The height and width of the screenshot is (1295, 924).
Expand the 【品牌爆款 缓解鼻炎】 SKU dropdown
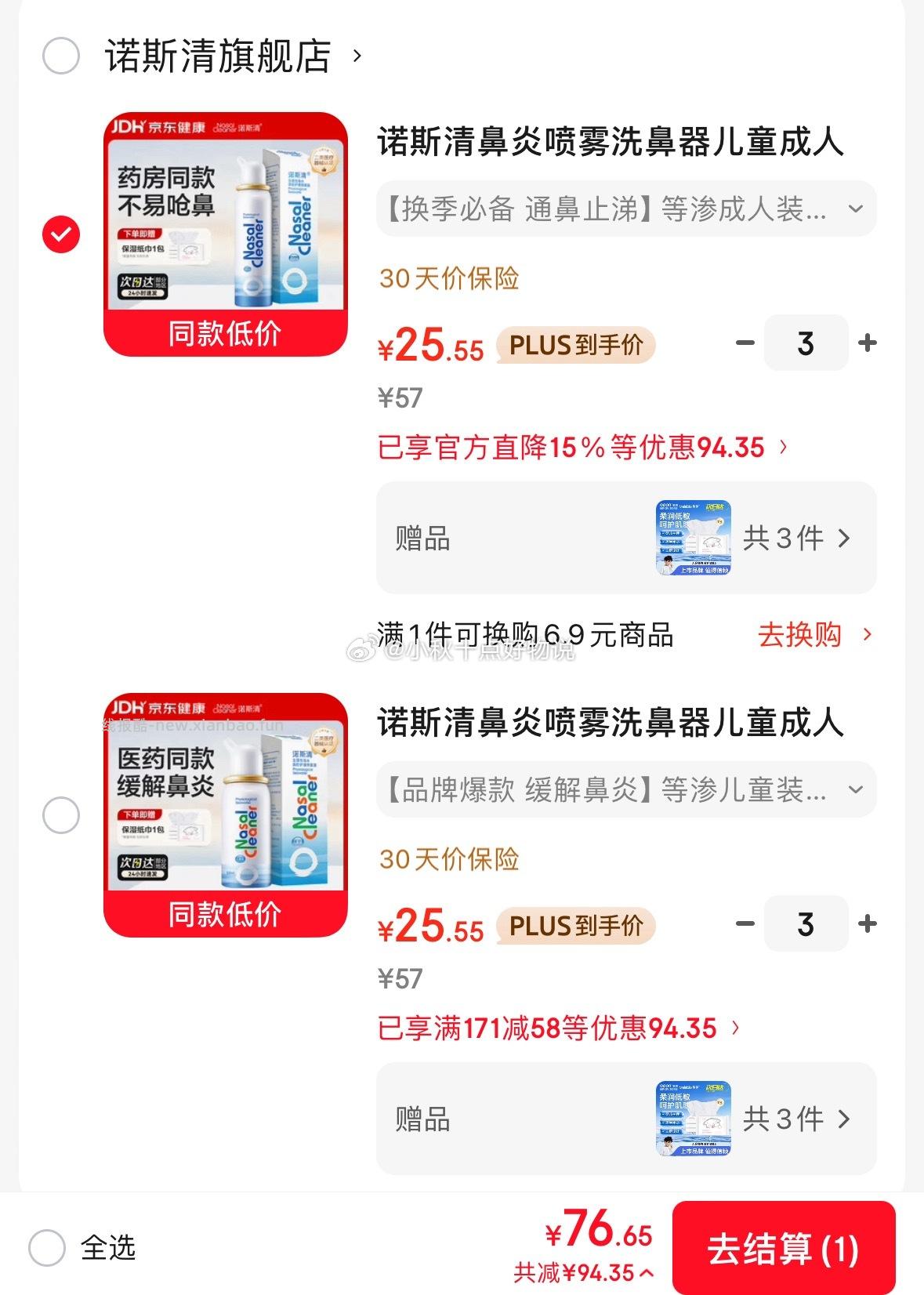point(855,789)
